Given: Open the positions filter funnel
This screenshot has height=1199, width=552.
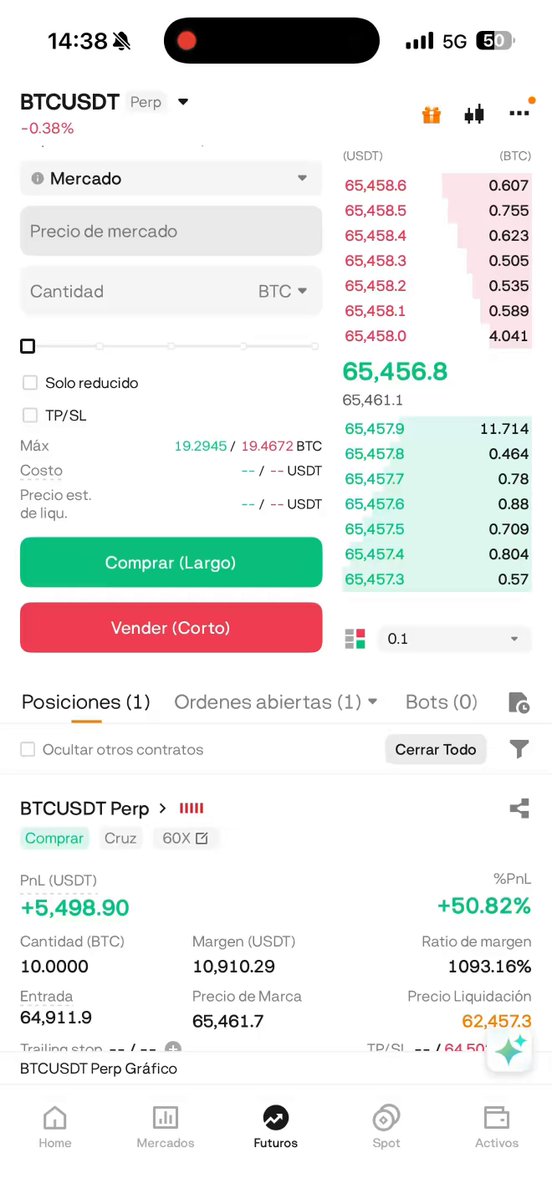Looking at the screenshot, I should click(x=519, y=749).
